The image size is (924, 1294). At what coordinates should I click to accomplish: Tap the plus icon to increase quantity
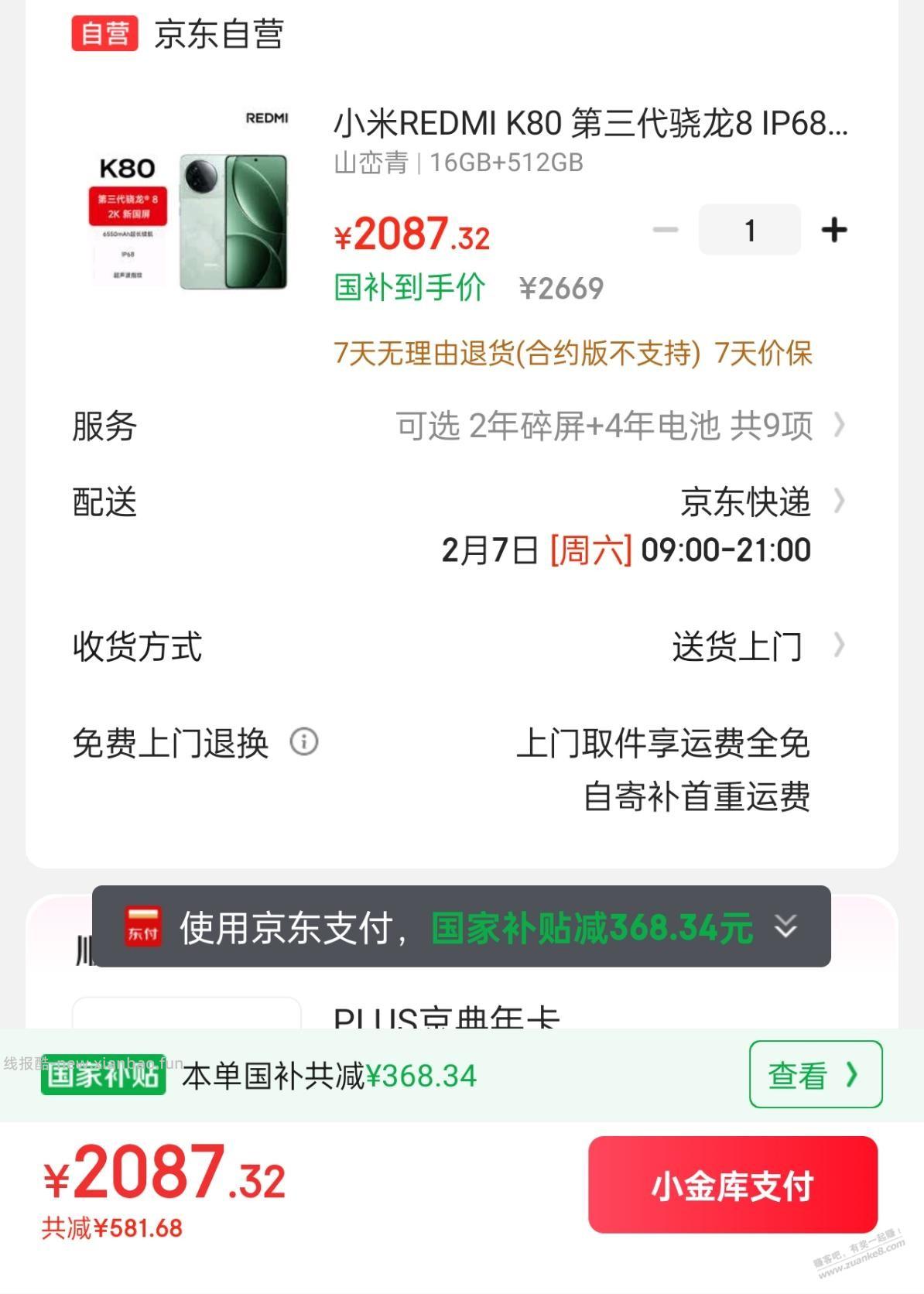pos(833,228)
